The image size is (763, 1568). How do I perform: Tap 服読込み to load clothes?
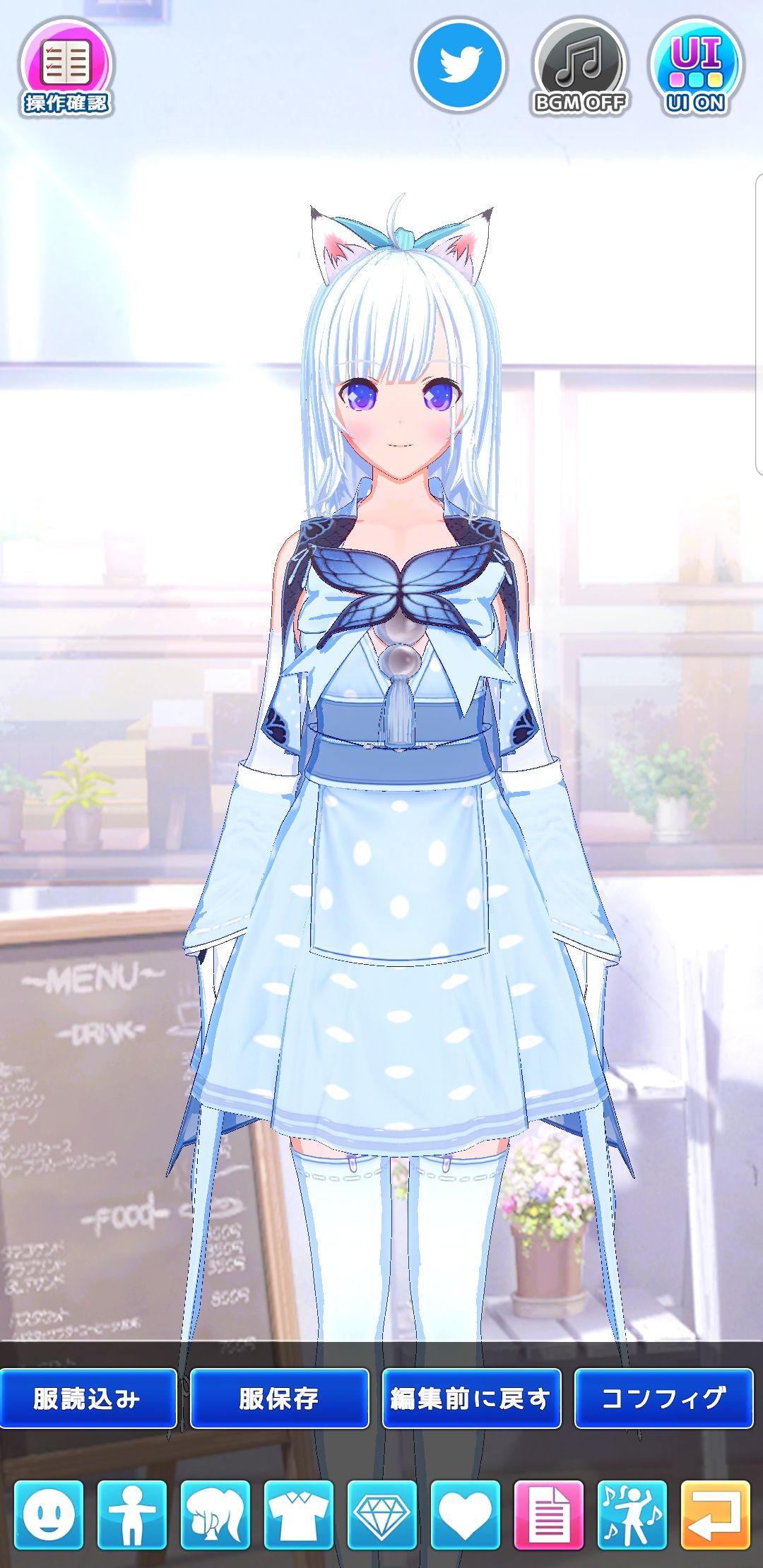click(x=88, y=1398)
